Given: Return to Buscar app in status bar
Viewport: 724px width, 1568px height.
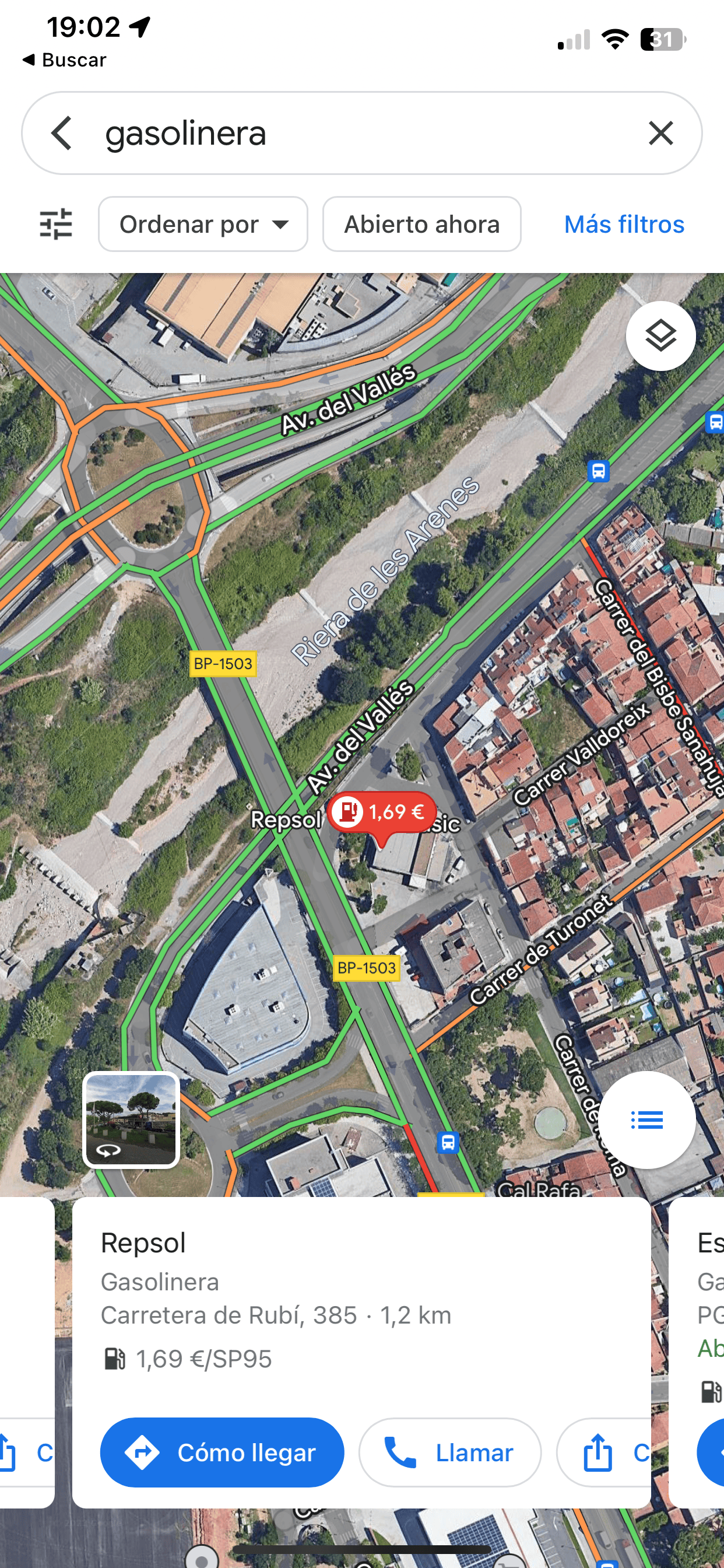Looking at the screenshot, I should click(x=65, y=60).
